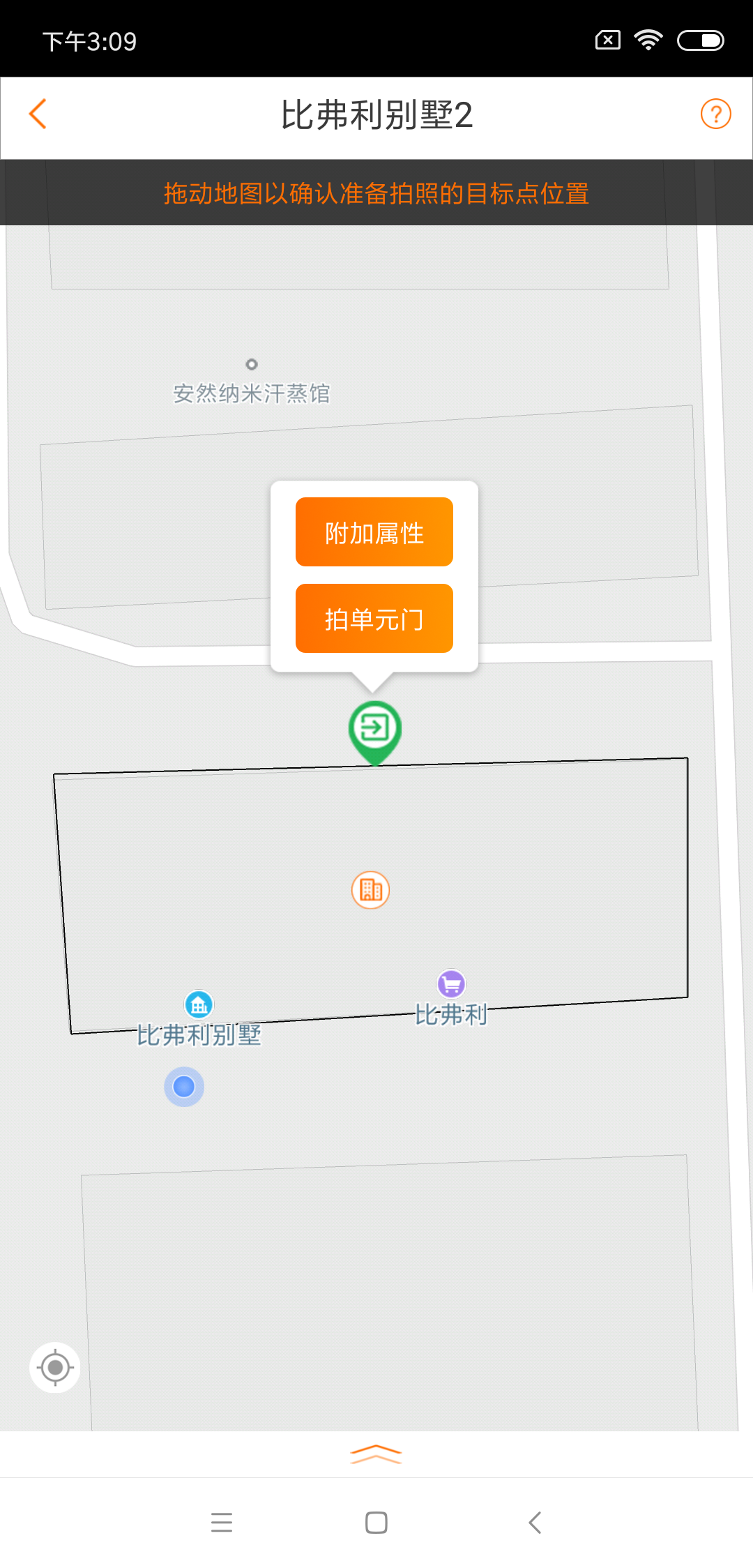This screenshot has height=1568, width=753.
Task: Tap the 附加属性 button
Action: coord(374,532)
